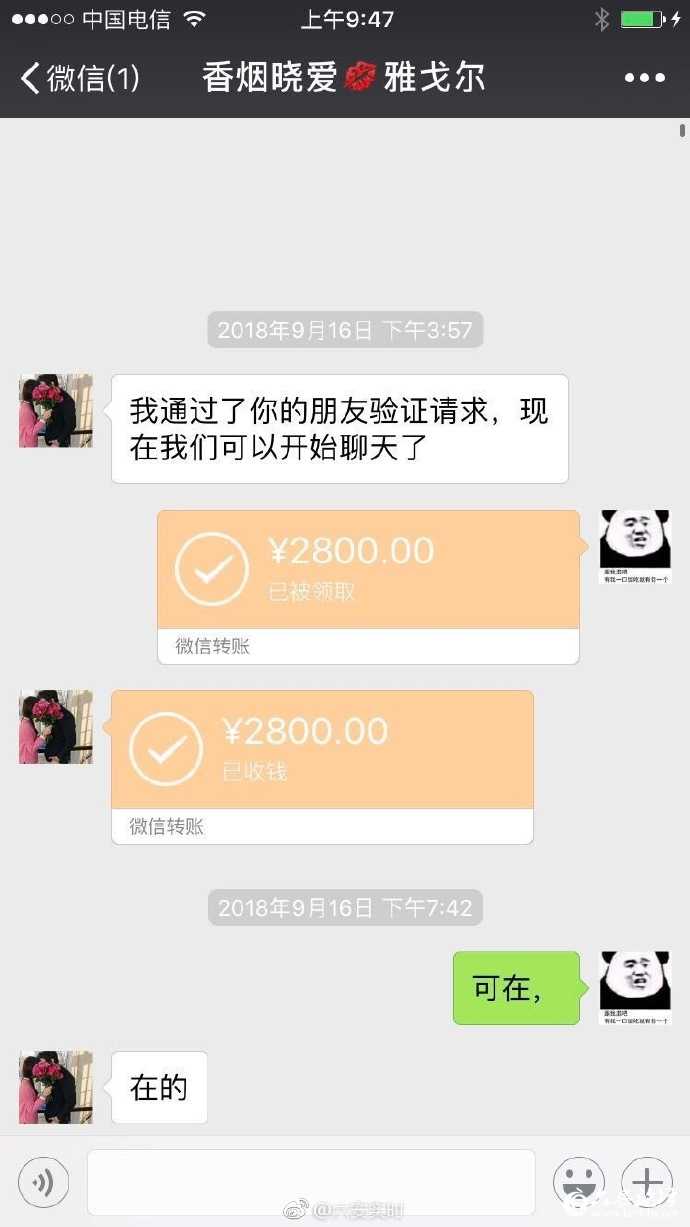
Task: View the contact's avatar beside 在的 message
Action: click(56, 1087)
